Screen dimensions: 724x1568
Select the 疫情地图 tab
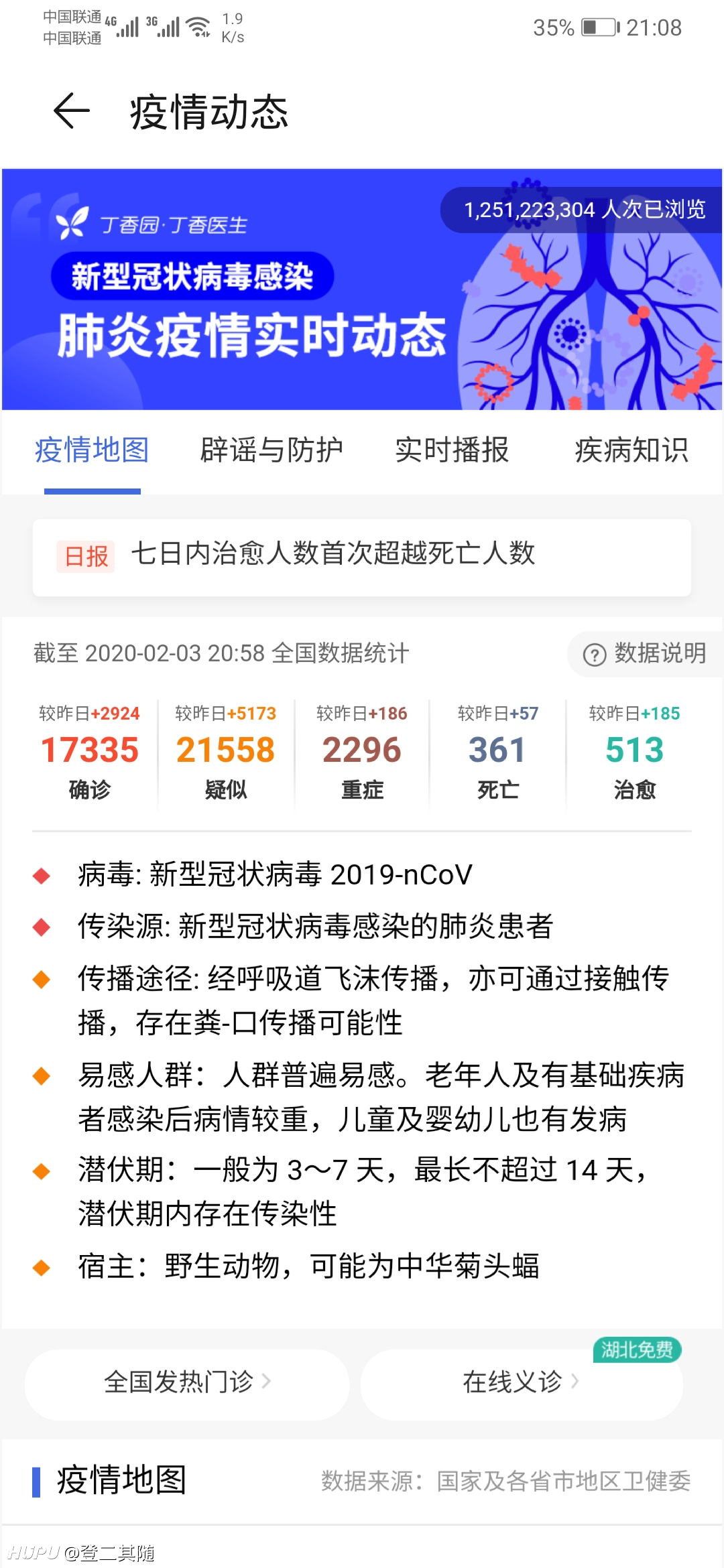(x=92, y=450)
